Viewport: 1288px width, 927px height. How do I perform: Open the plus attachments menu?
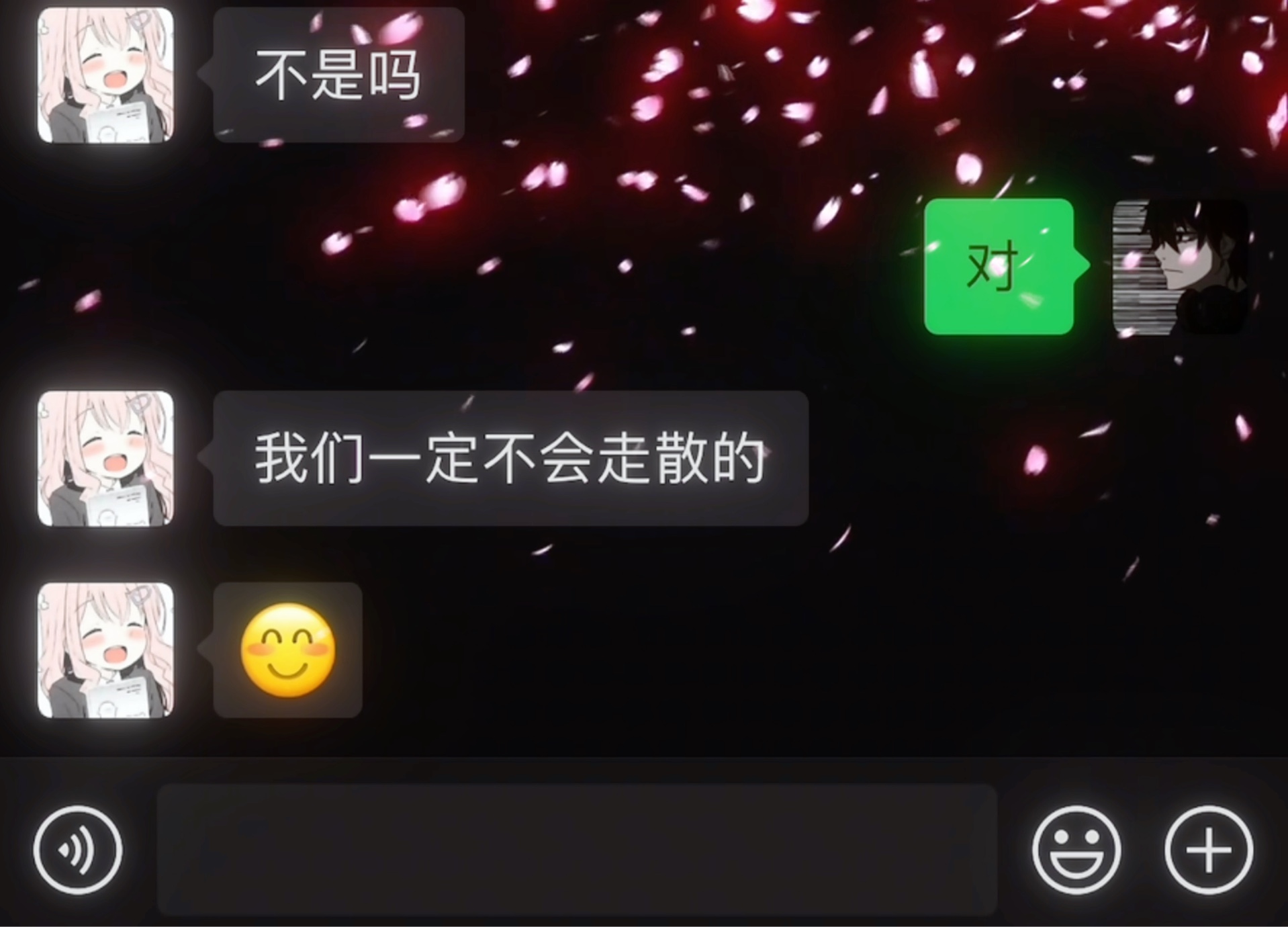[1208, 850]
